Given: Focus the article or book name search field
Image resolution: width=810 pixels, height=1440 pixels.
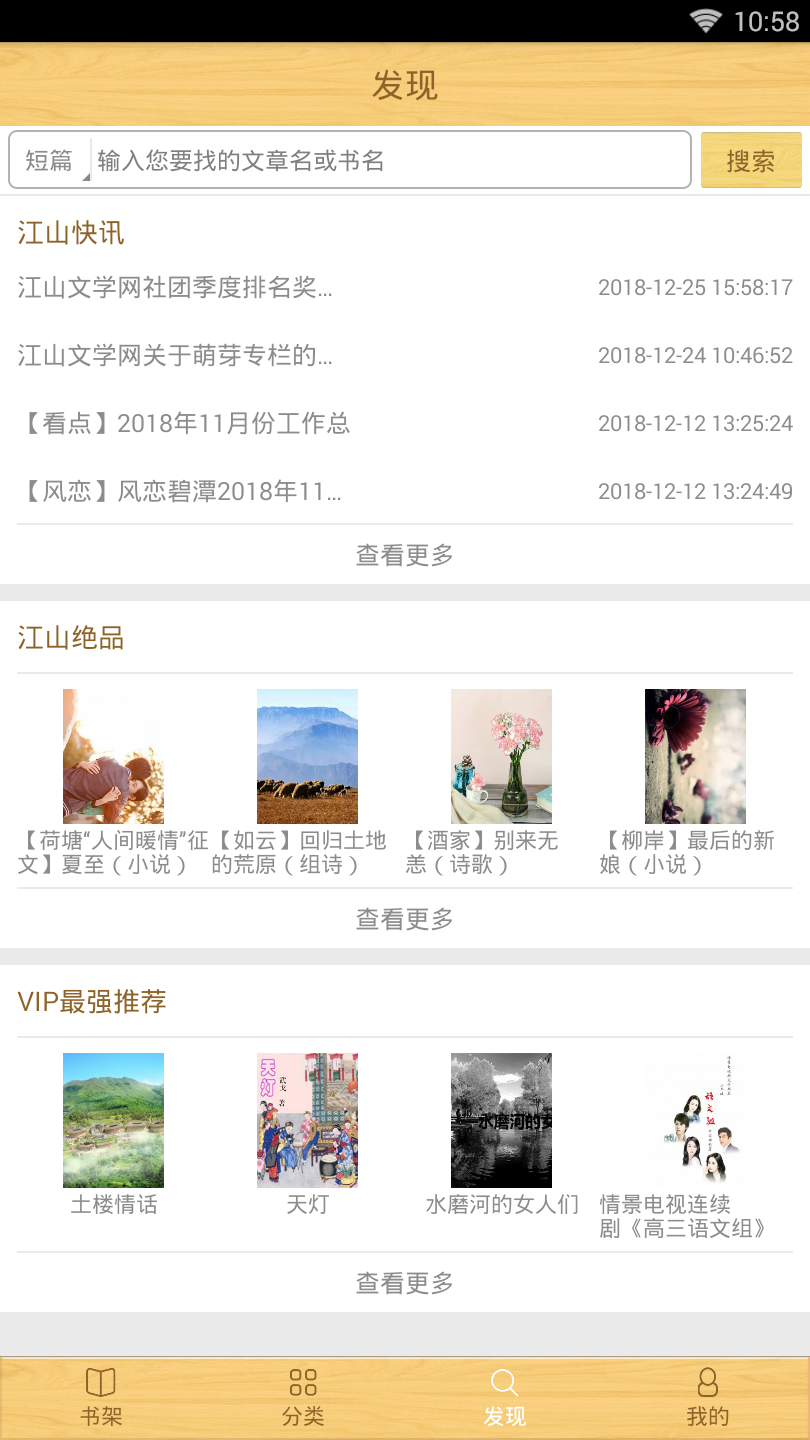Looking at the screenshot, I should coord(390,160).
